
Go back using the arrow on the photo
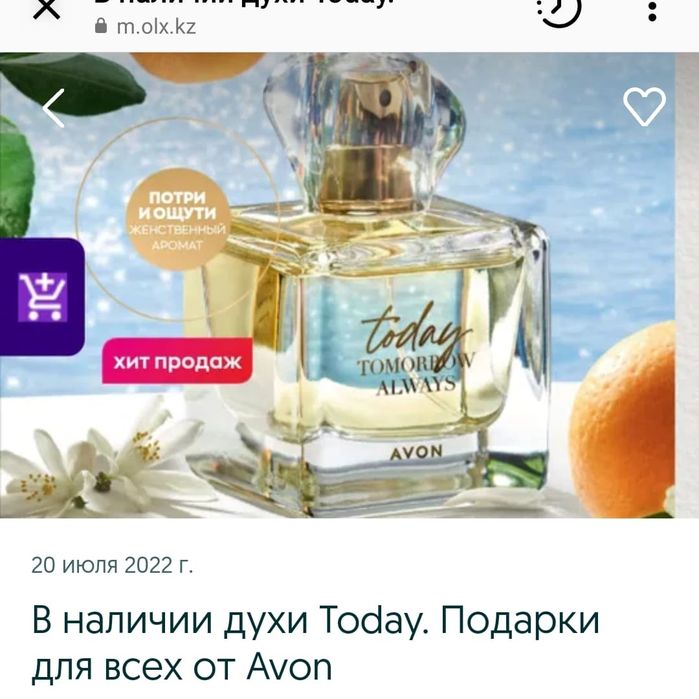pyautogui.click(x=54, y=108)
